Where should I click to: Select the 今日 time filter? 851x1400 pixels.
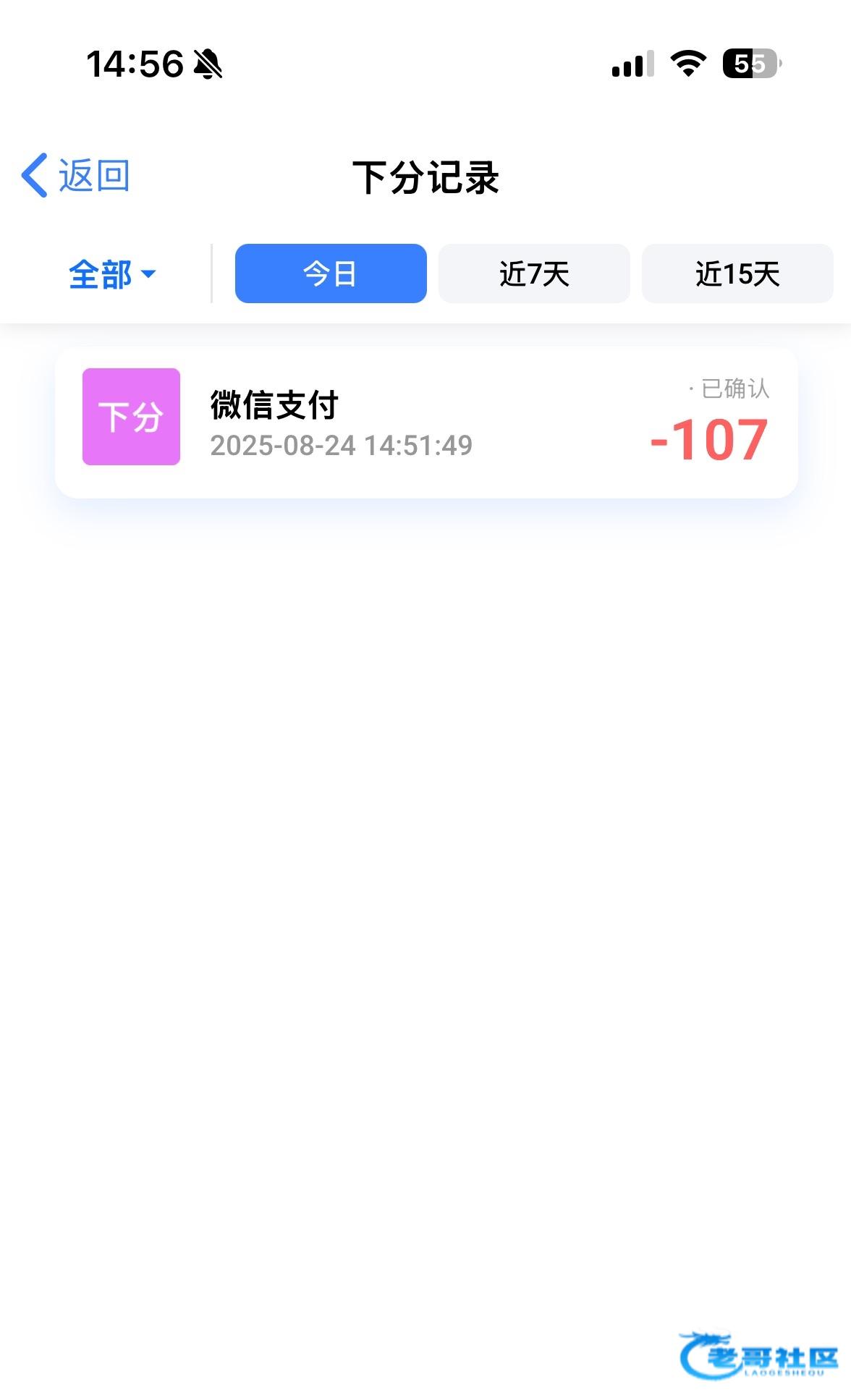click(331, 274)
